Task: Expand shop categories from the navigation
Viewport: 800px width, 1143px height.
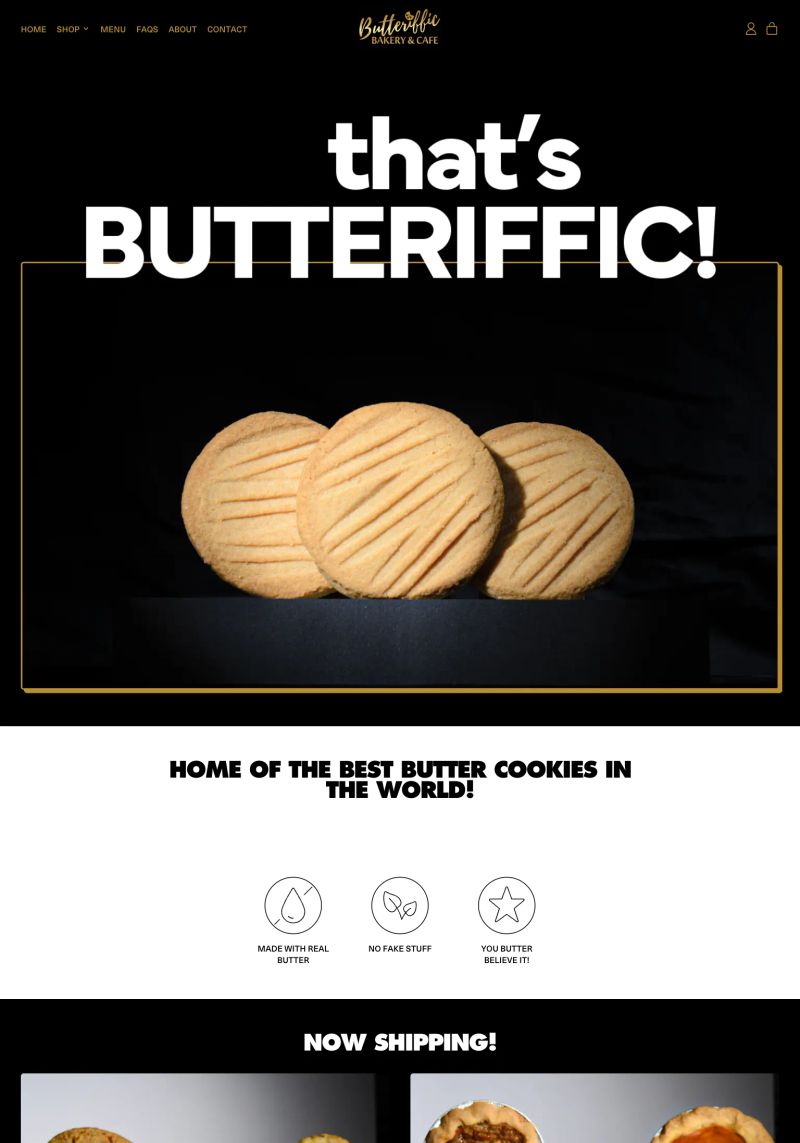Action: [x=68, y=29]
